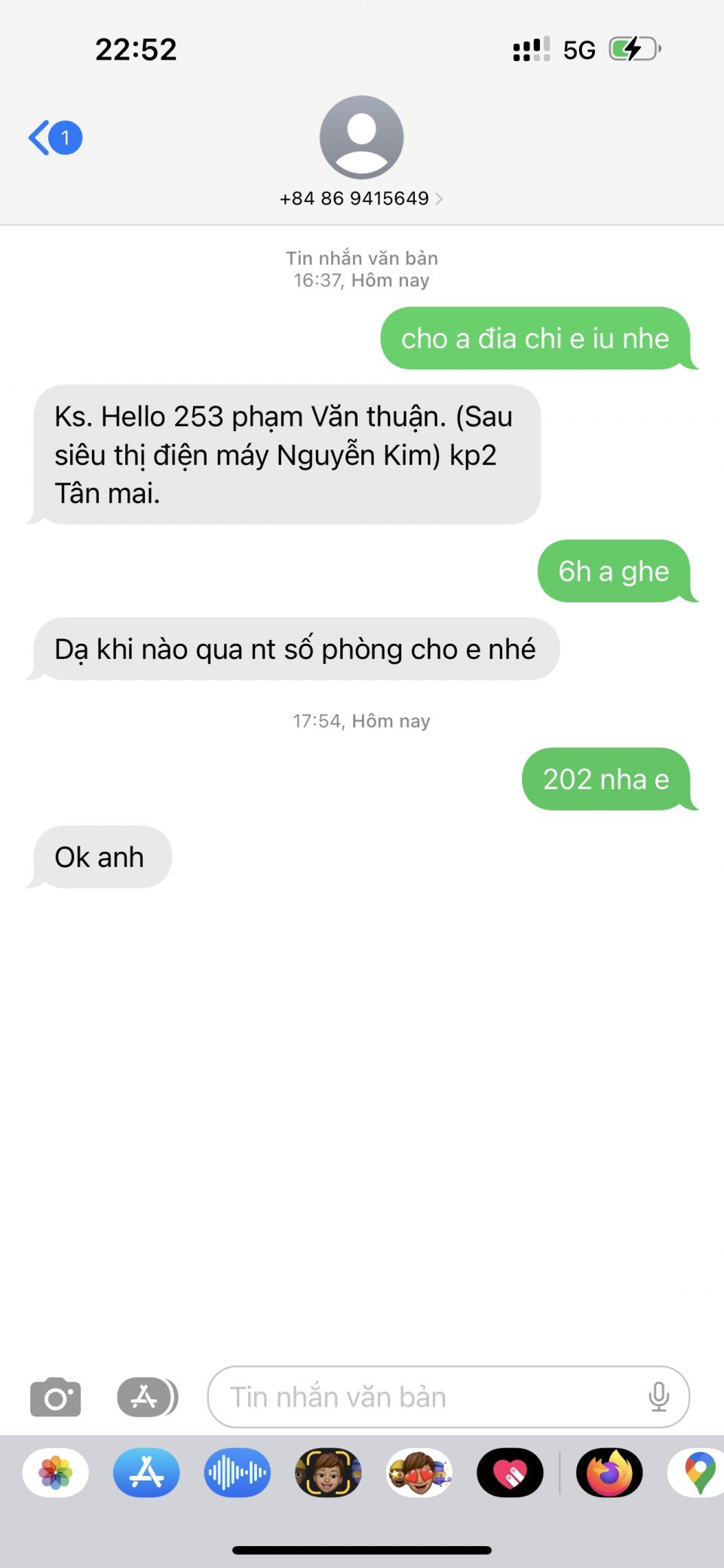
Task: Go back to the messages list
Action: tap(54, 138)
